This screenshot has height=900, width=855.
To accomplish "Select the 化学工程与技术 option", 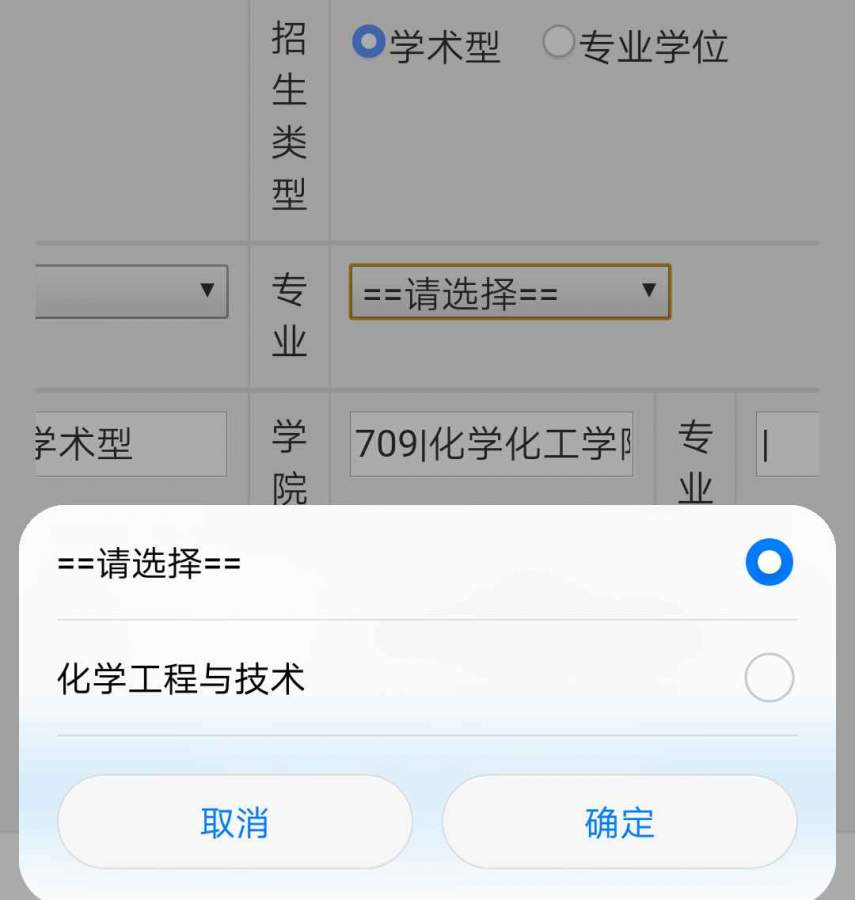I will coord(425,679).
